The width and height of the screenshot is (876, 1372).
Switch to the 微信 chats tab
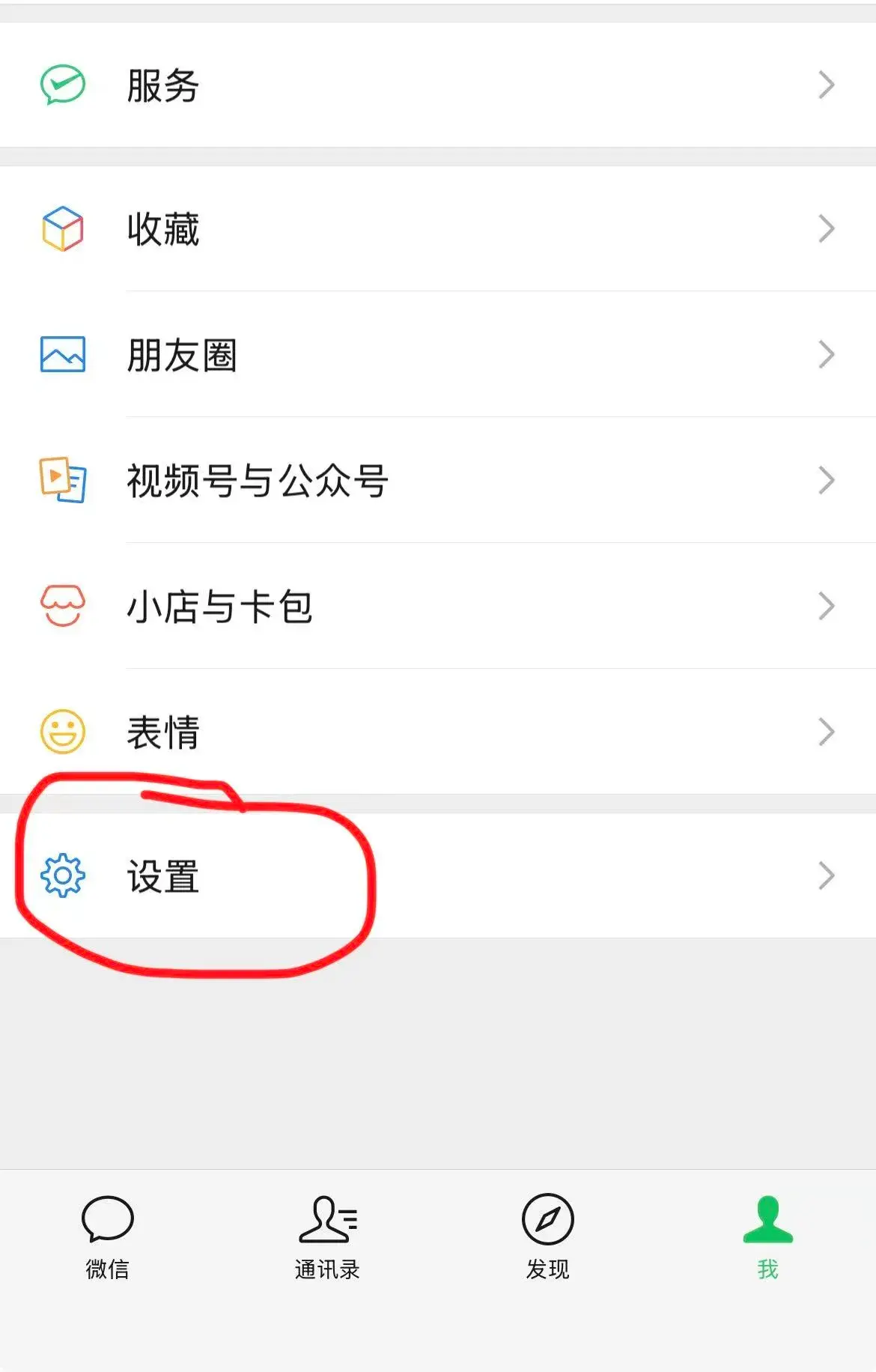(x=108, y=1237)
